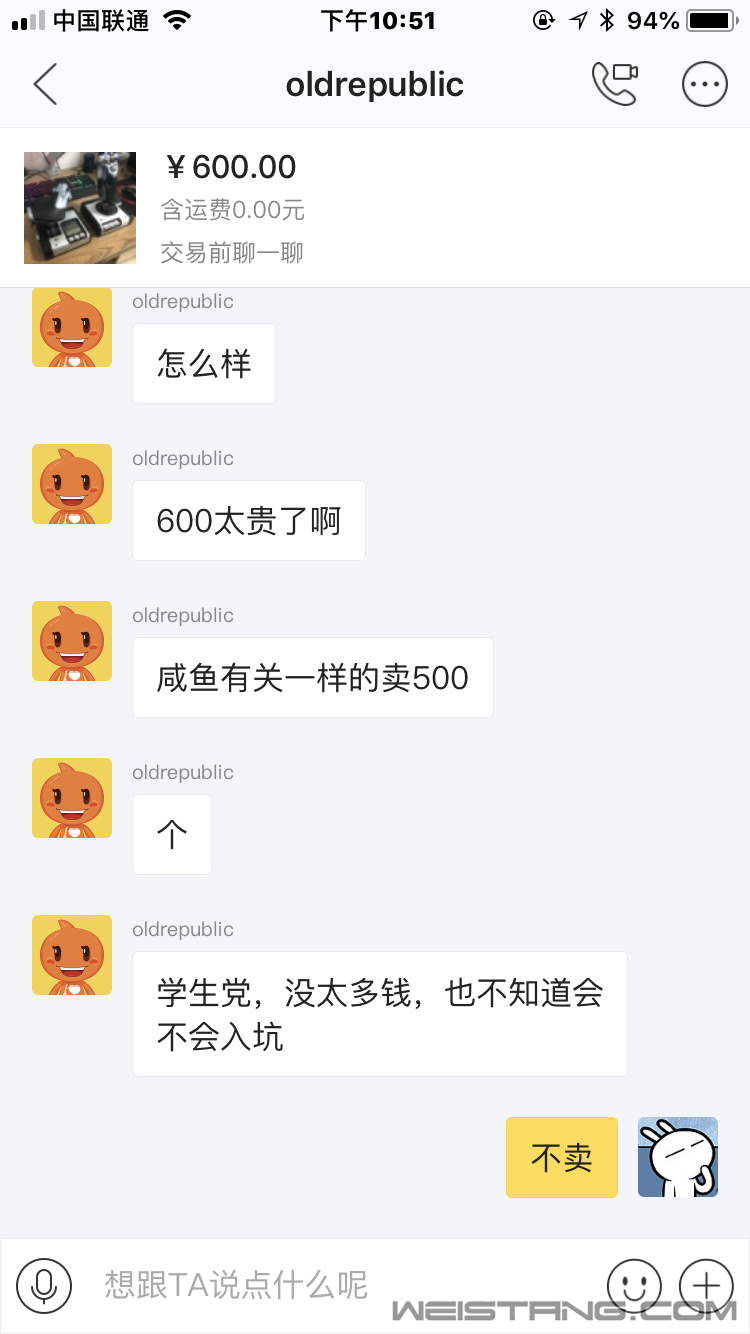This screenshot has height=1334, width=750.
Task: Open the plus attachment menu
Action: point(706,1284)
